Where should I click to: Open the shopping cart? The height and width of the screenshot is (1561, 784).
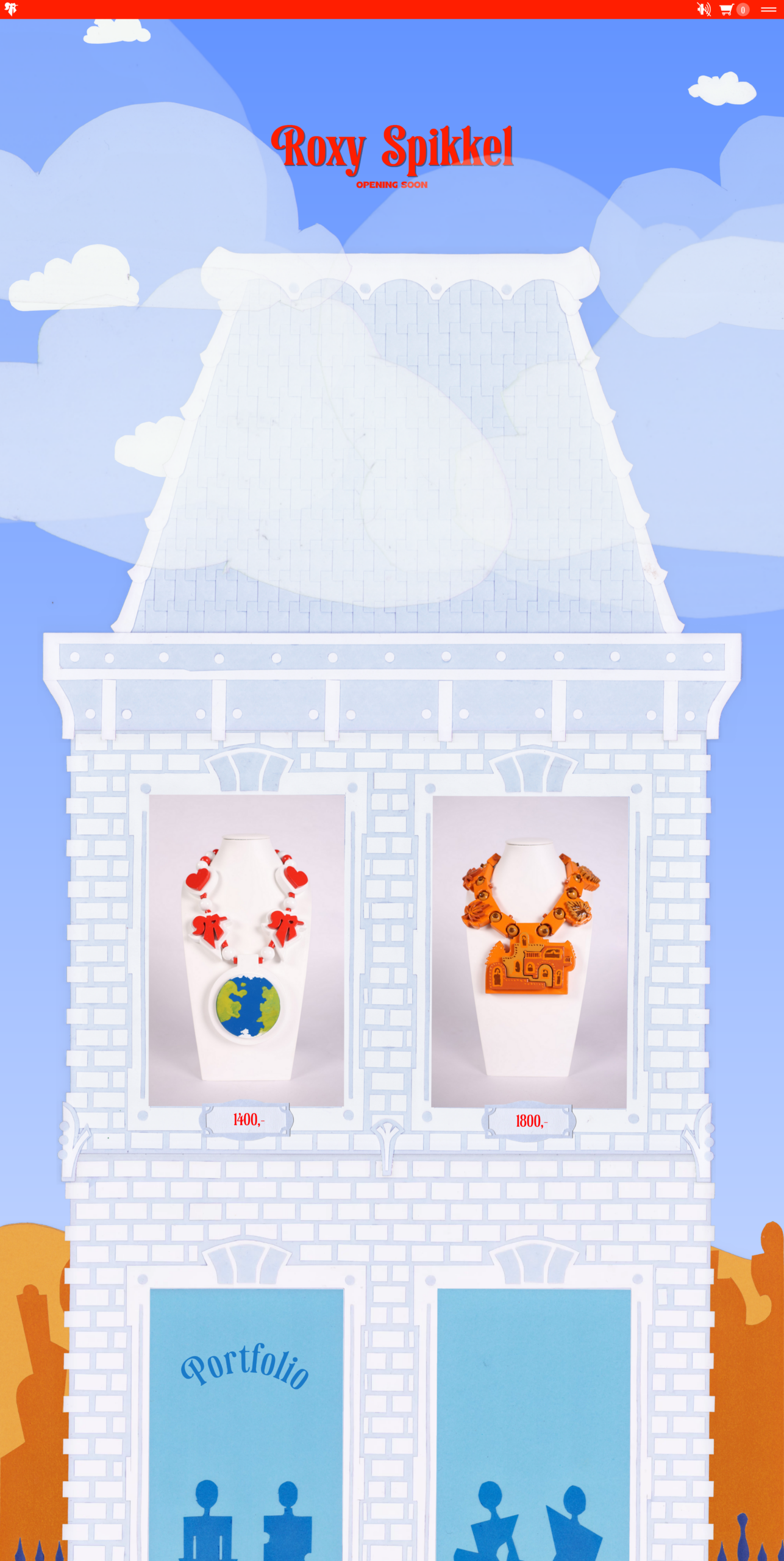(x=733, y=9)
